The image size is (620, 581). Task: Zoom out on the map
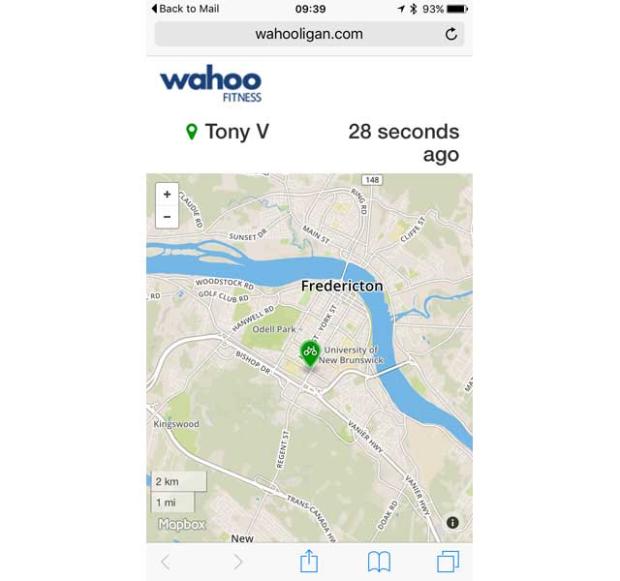[167, 216]
